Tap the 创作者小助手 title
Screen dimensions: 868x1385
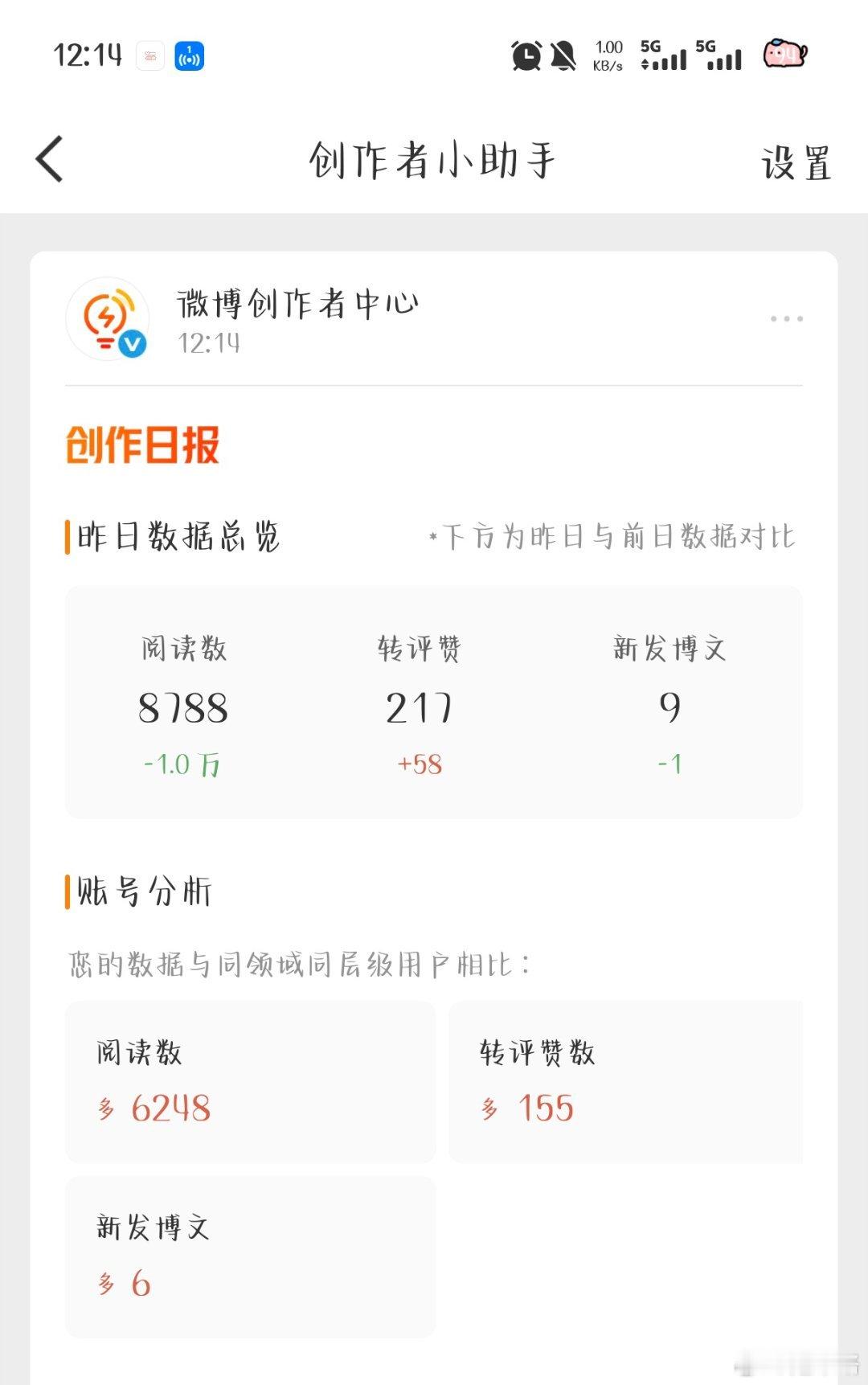point(434,158)
